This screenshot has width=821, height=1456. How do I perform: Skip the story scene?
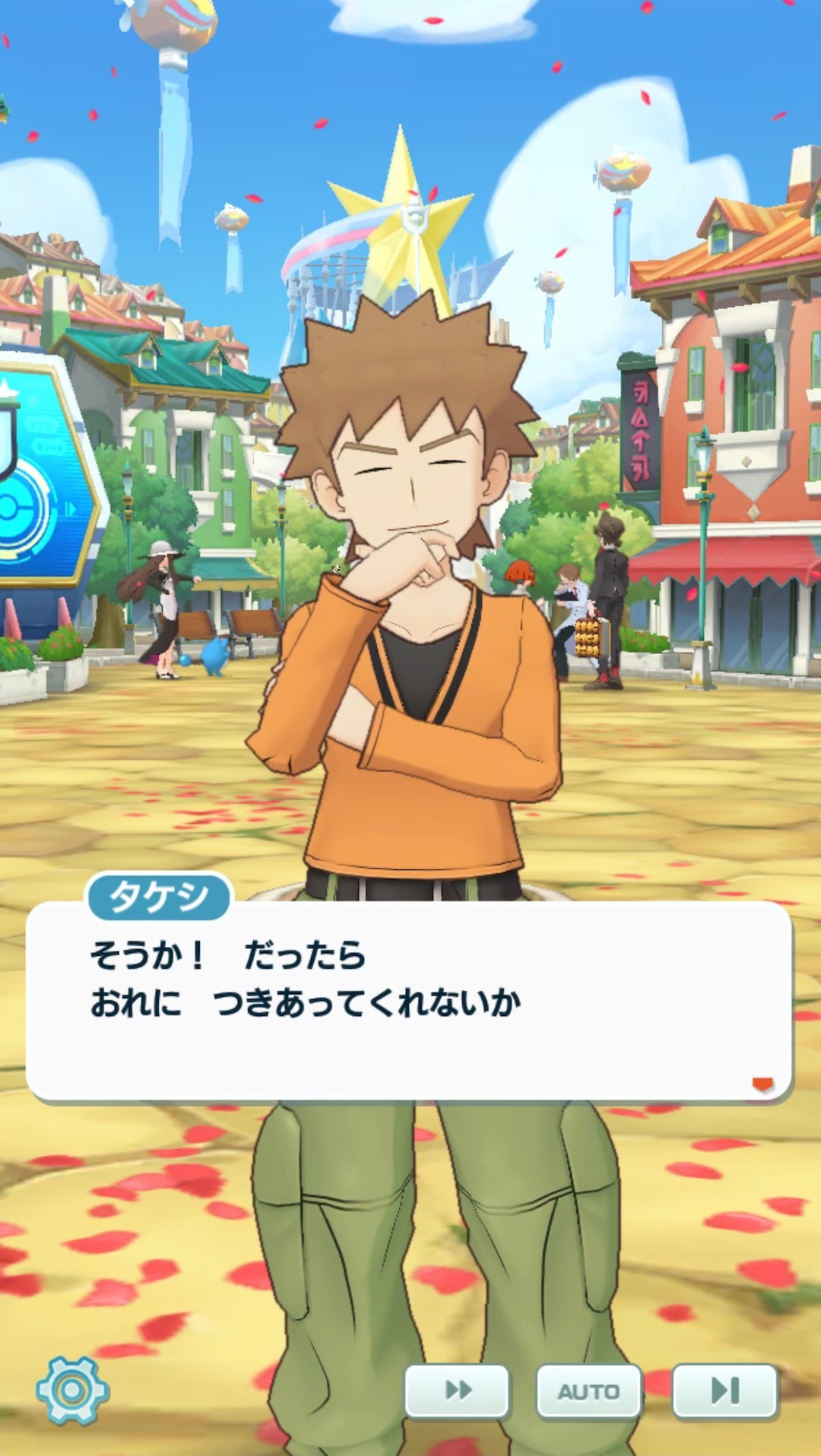coord(724,1390)
